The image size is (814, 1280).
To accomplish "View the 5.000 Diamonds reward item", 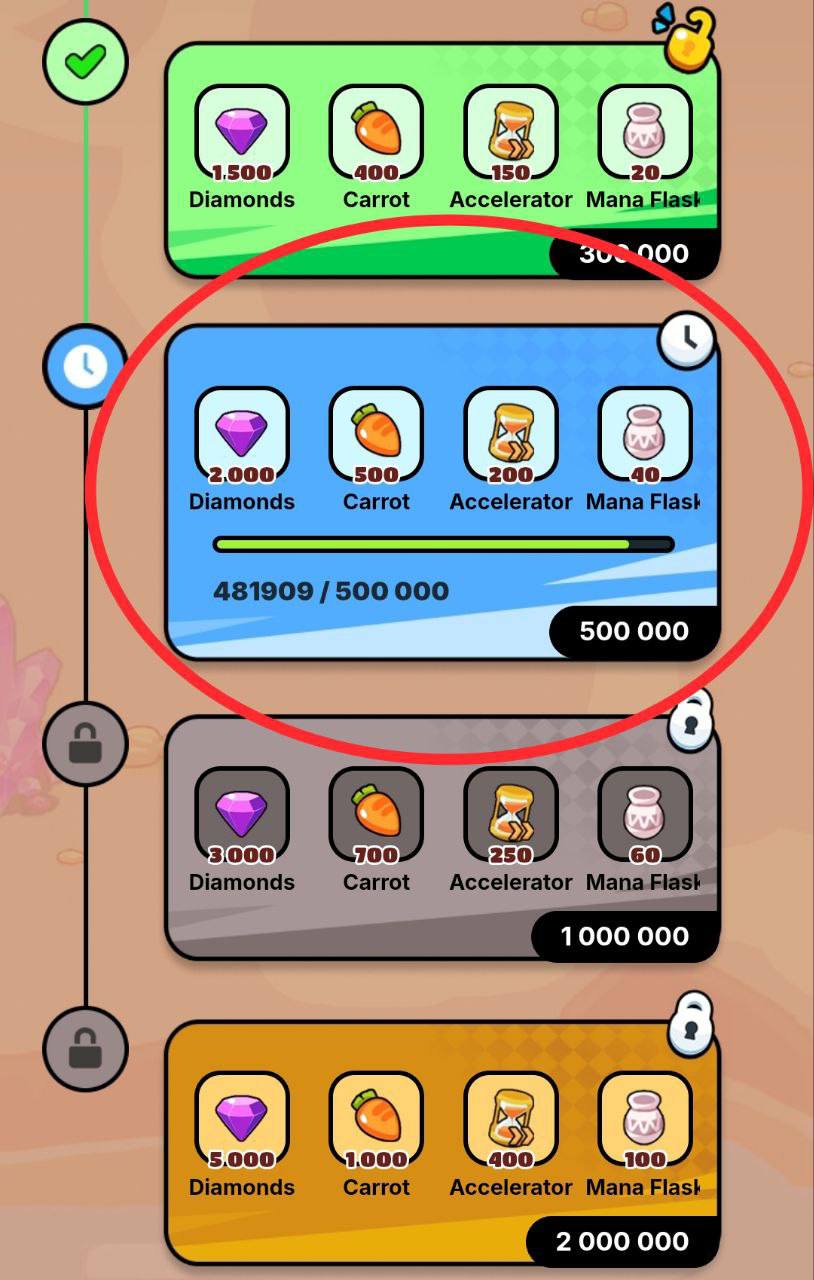I will (242, 1120).
